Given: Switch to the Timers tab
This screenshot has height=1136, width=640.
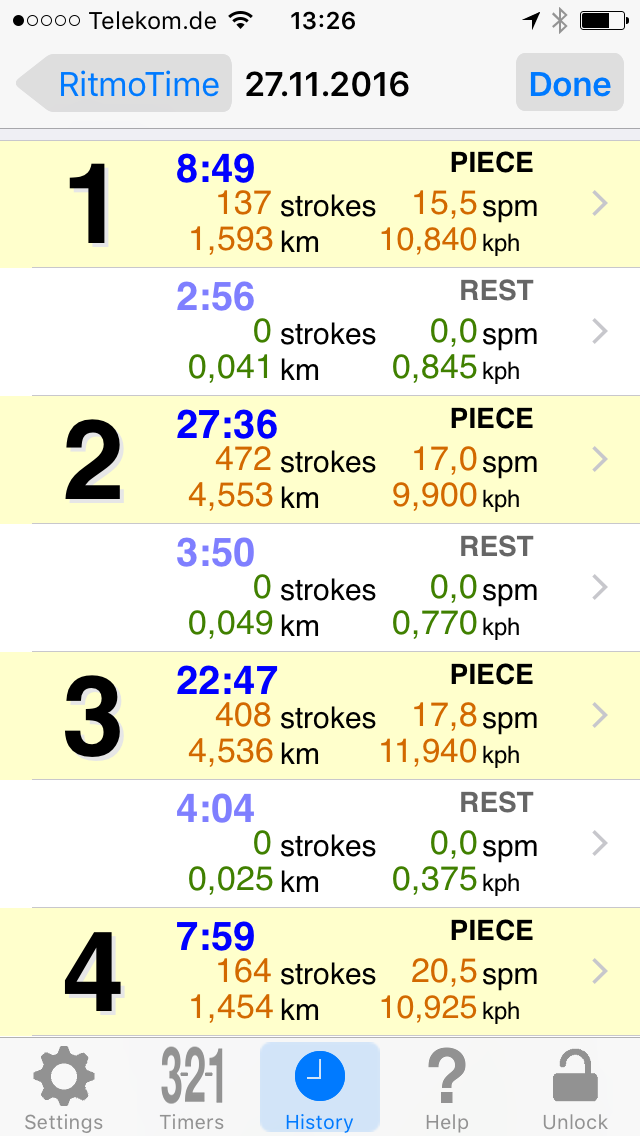Looking at the screenshot, I should click(x=191, y=1087).
